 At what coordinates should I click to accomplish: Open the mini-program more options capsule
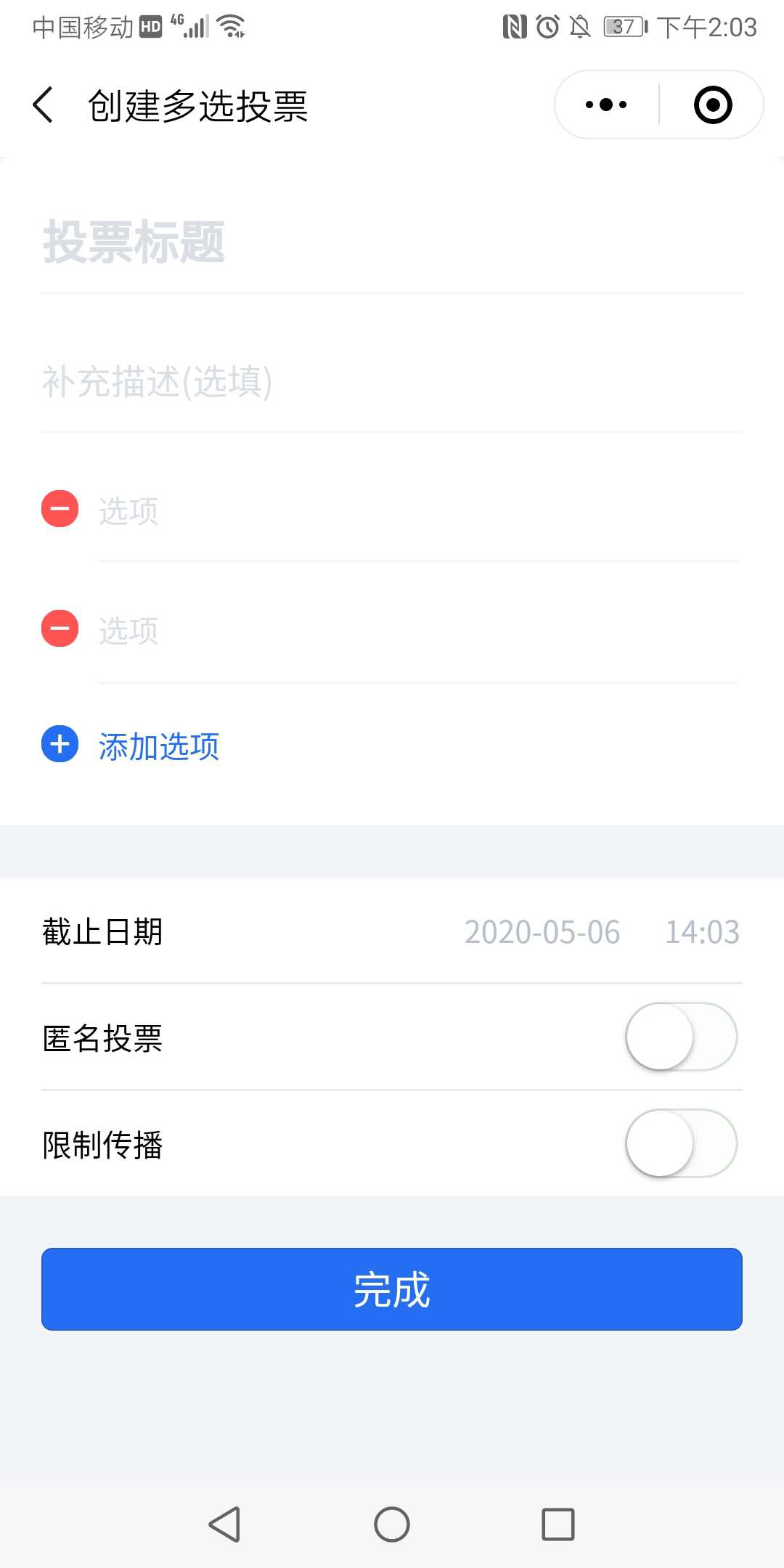pos(605,104)
